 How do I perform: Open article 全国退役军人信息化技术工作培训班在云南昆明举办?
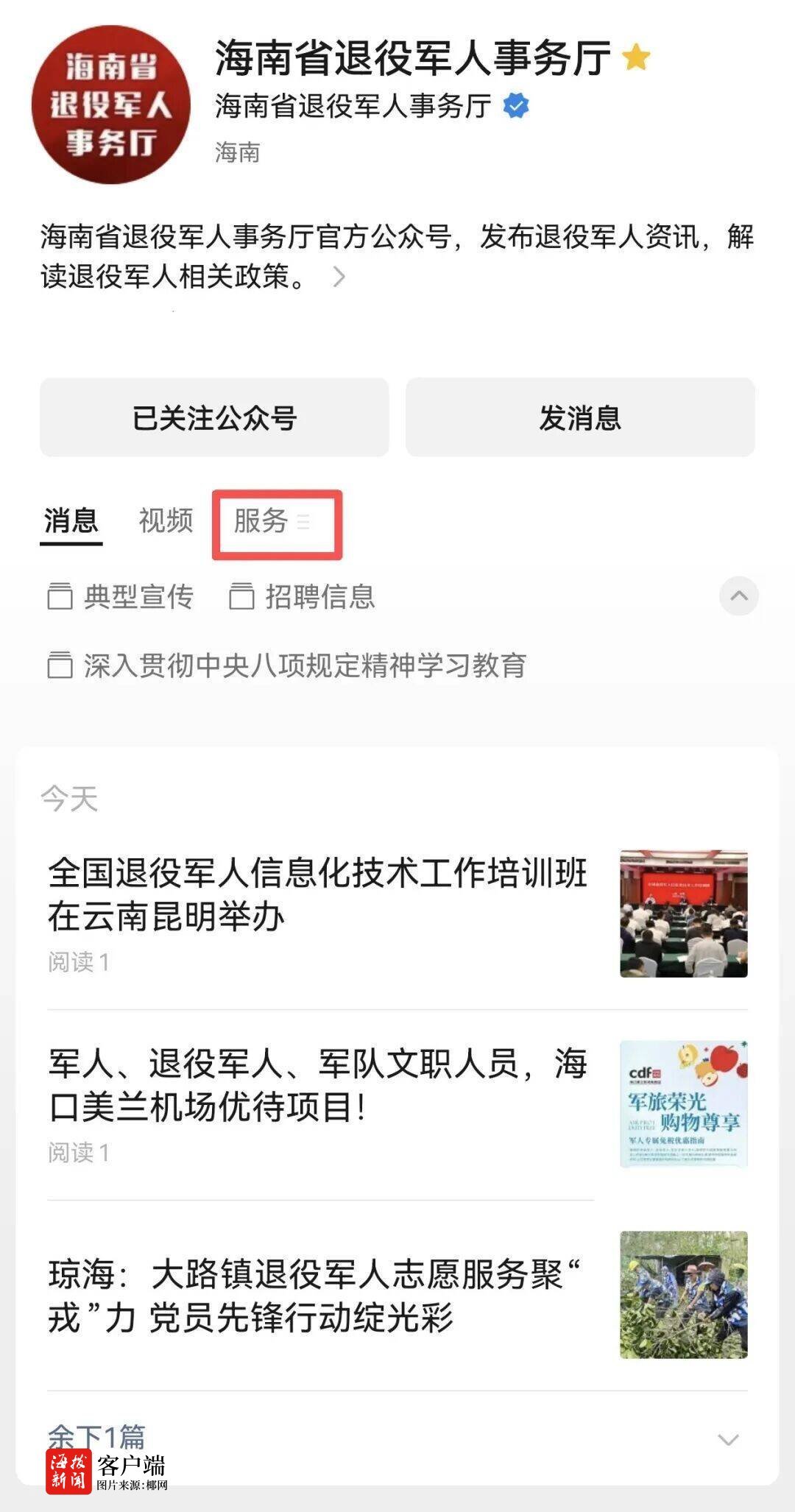[x=317, y=894]
